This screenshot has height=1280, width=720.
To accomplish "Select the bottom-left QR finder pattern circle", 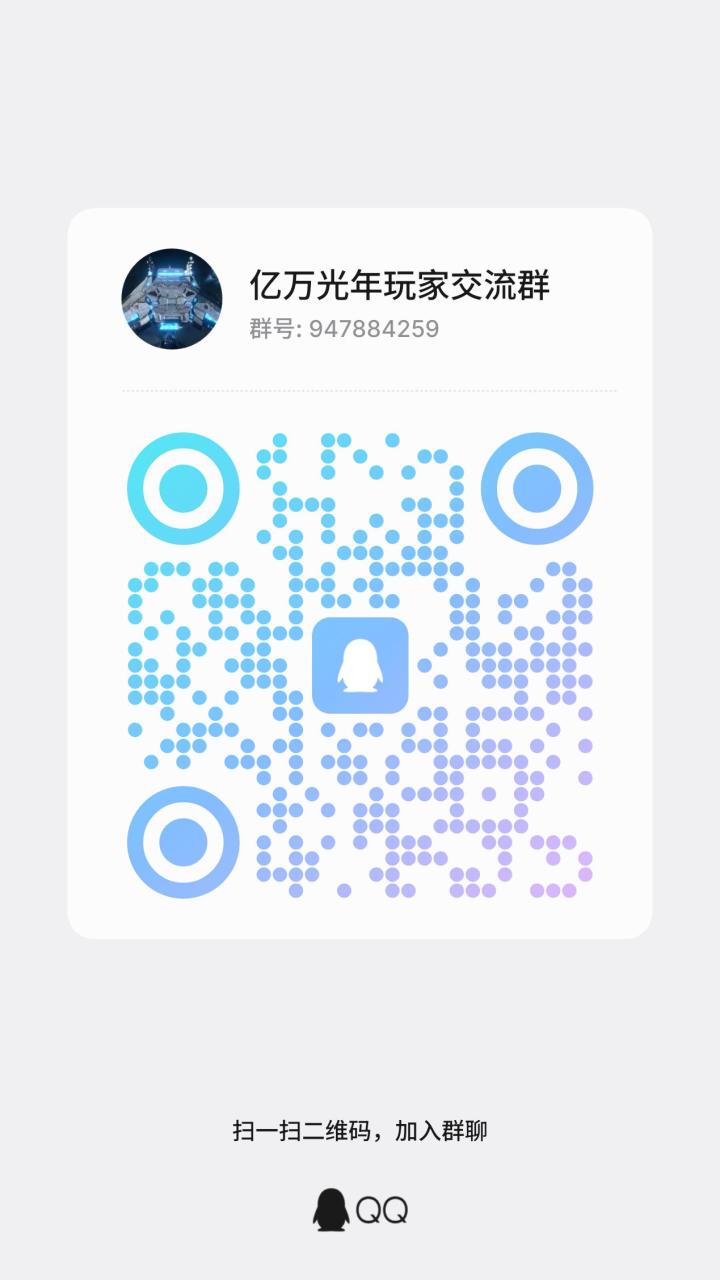I will (x=182, y=841).
